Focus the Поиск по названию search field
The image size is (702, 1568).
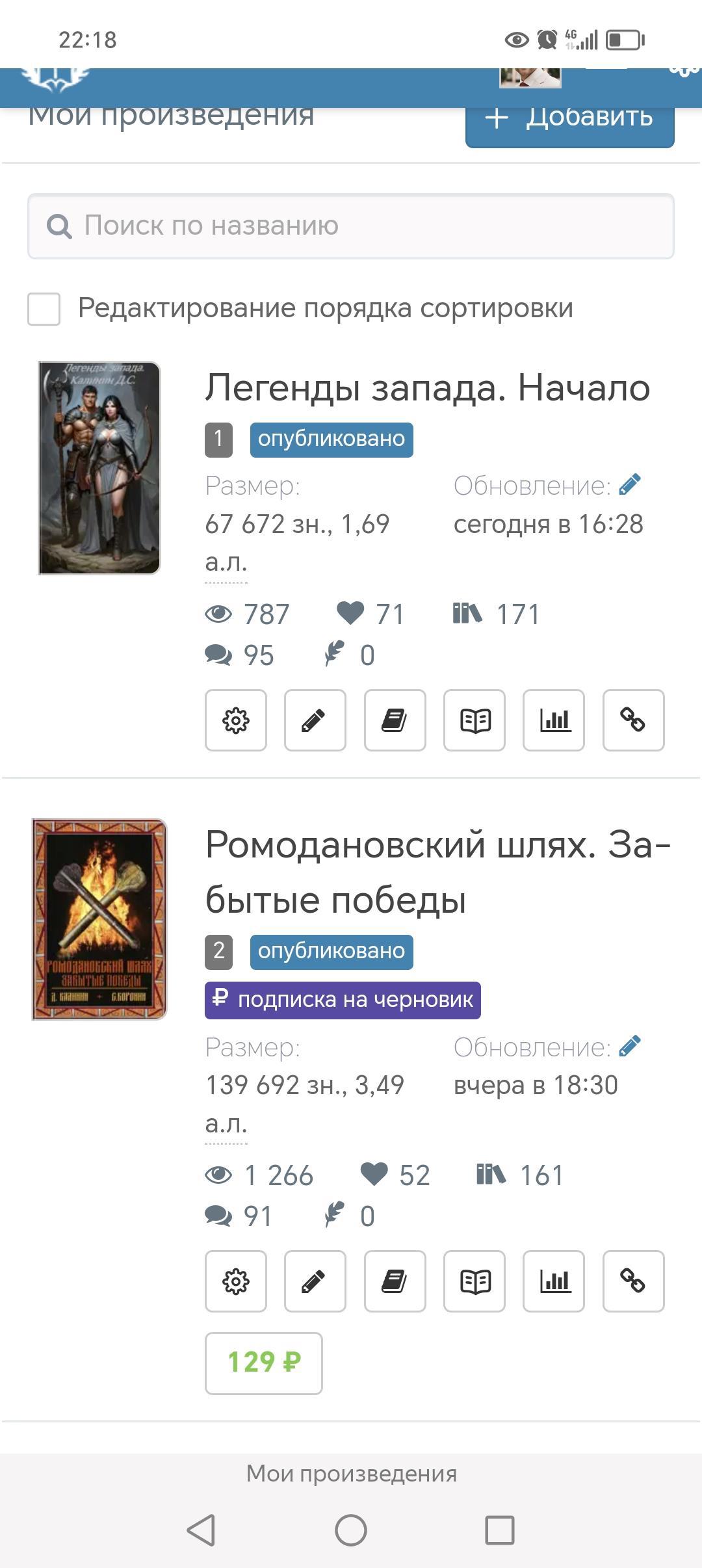click(351, 226)
